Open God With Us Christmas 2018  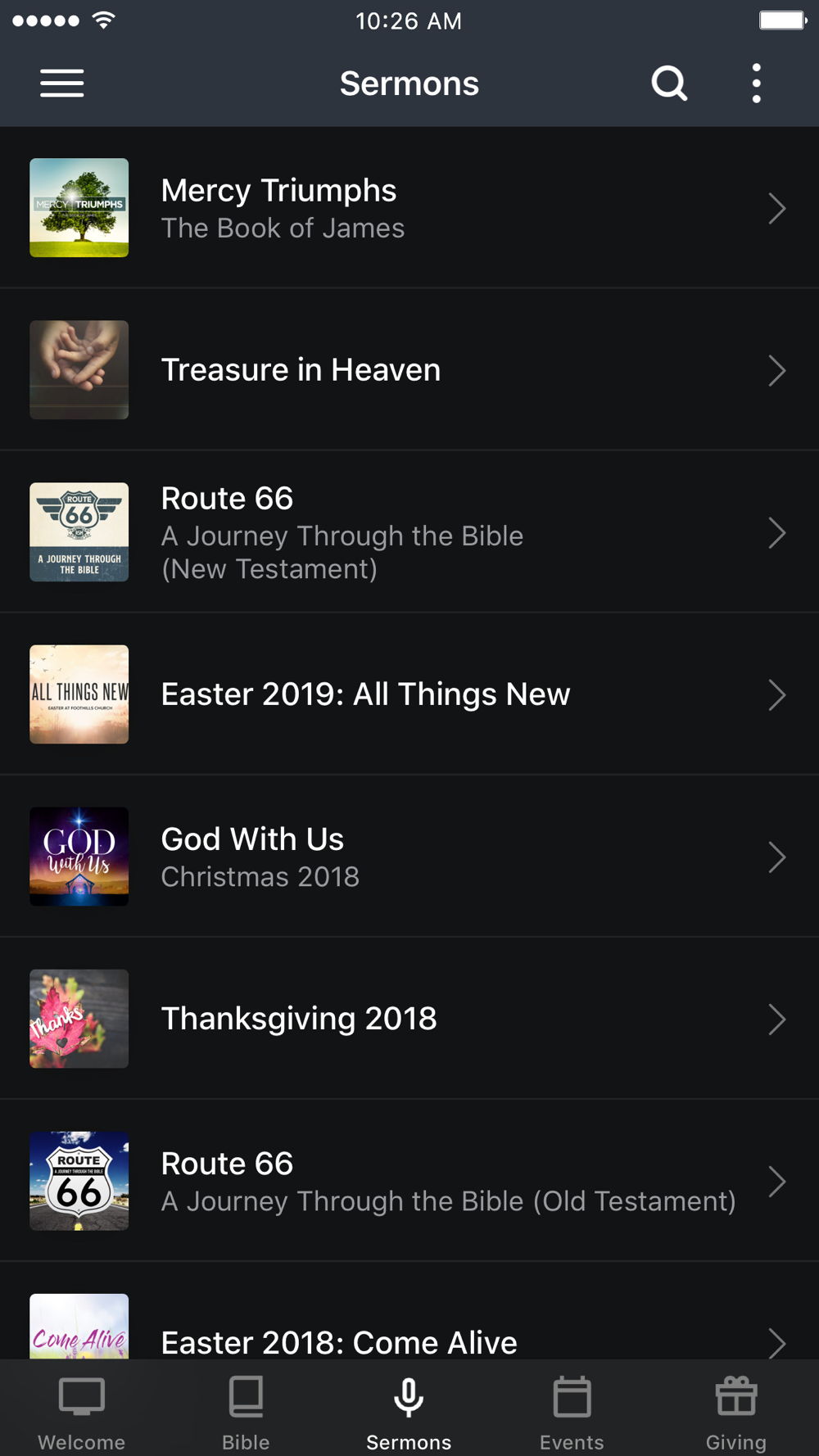point(409,857)
